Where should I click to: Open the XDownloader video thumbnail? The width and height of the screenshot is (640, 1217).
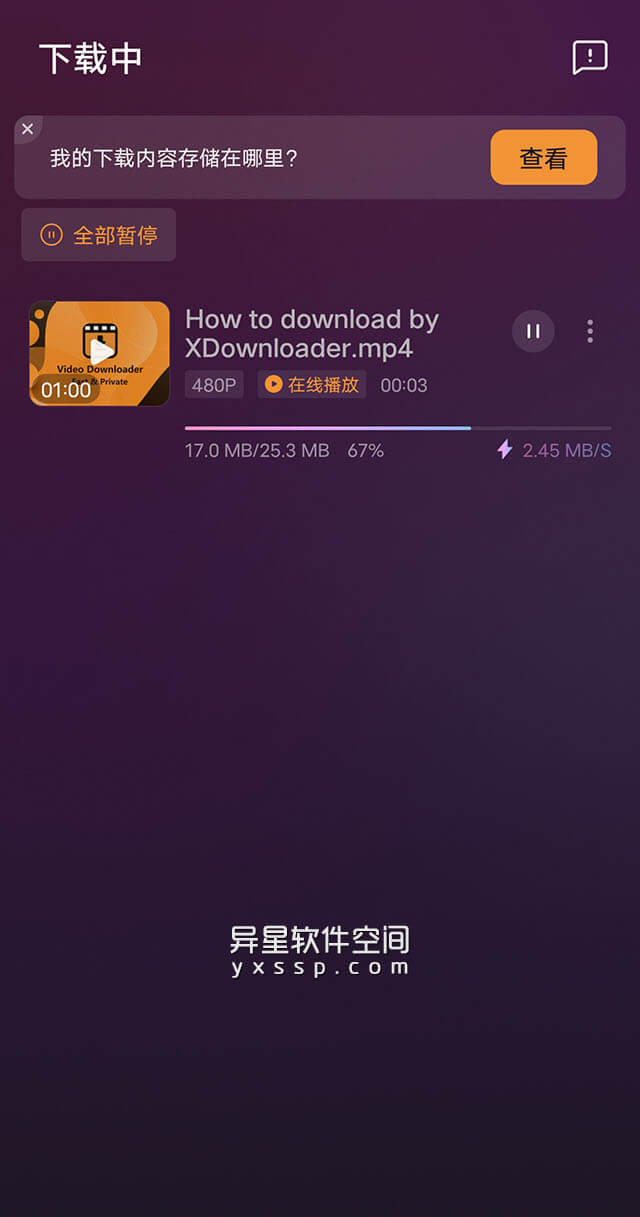click(x=99, y=353)
